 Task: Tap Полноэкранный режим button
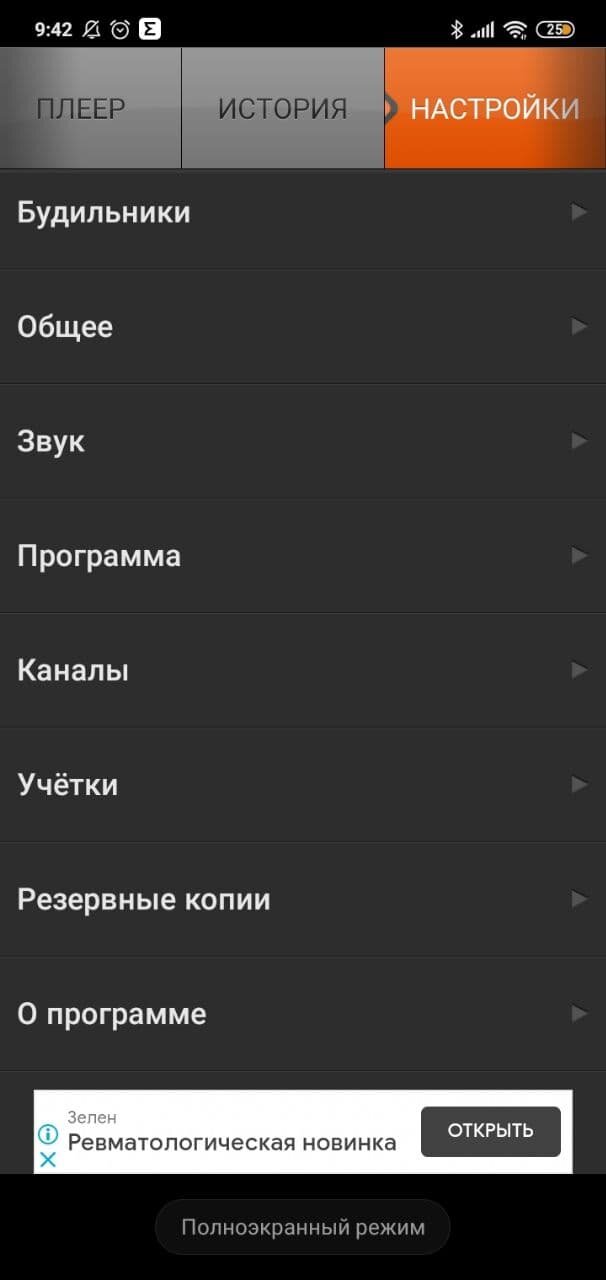click(x=303, y=1227)
